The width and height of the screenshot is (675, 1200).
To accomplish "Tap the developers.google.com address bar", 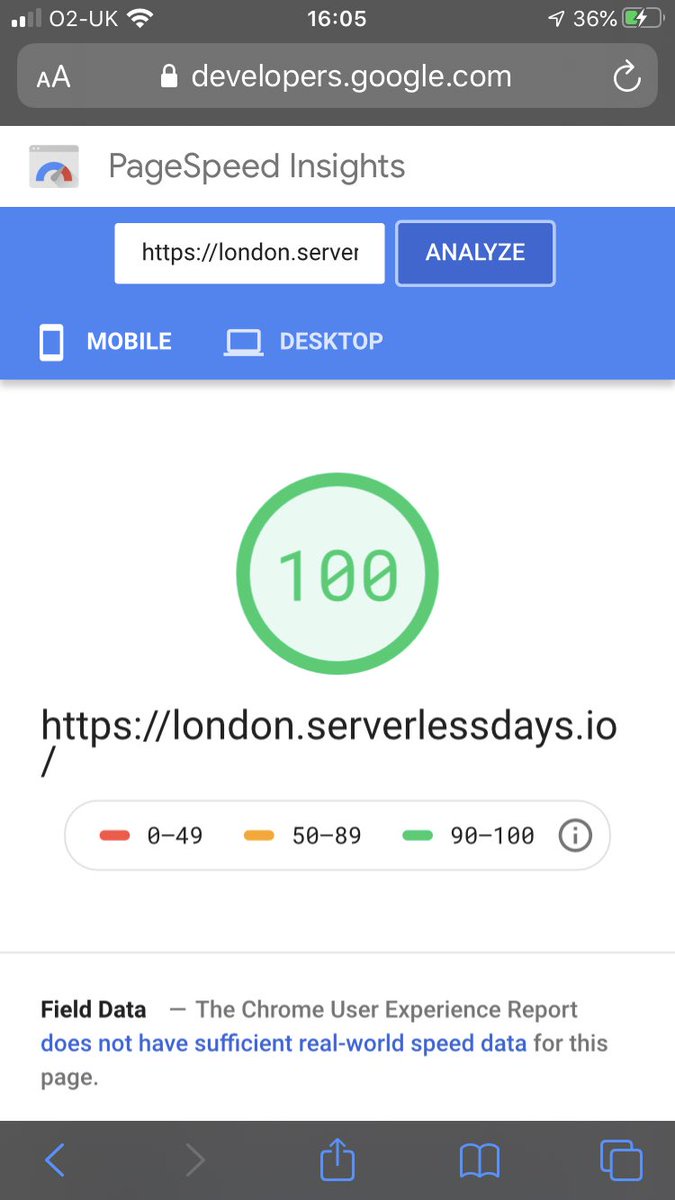I will point(337,77).
